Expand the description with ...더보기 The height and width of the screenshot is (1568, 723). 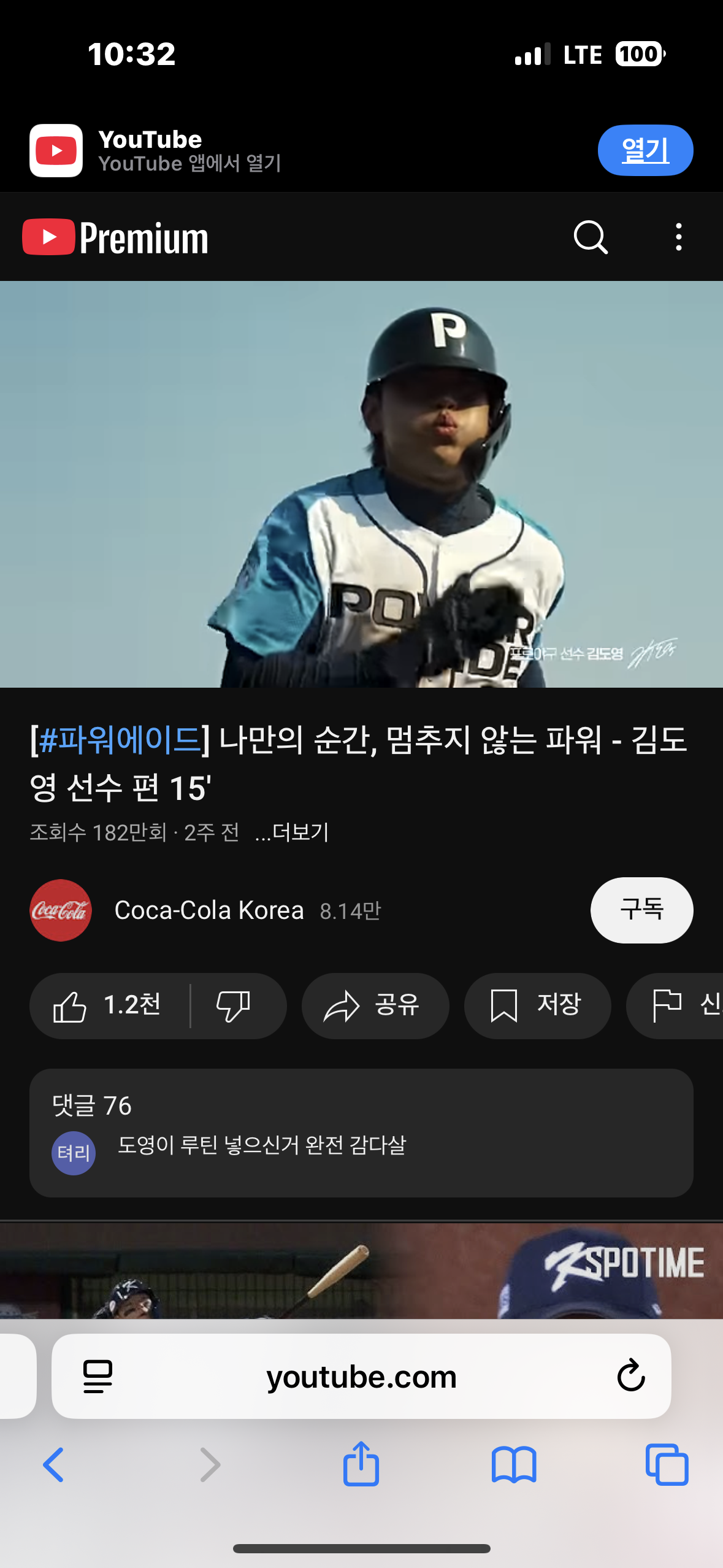coord(293,832)
